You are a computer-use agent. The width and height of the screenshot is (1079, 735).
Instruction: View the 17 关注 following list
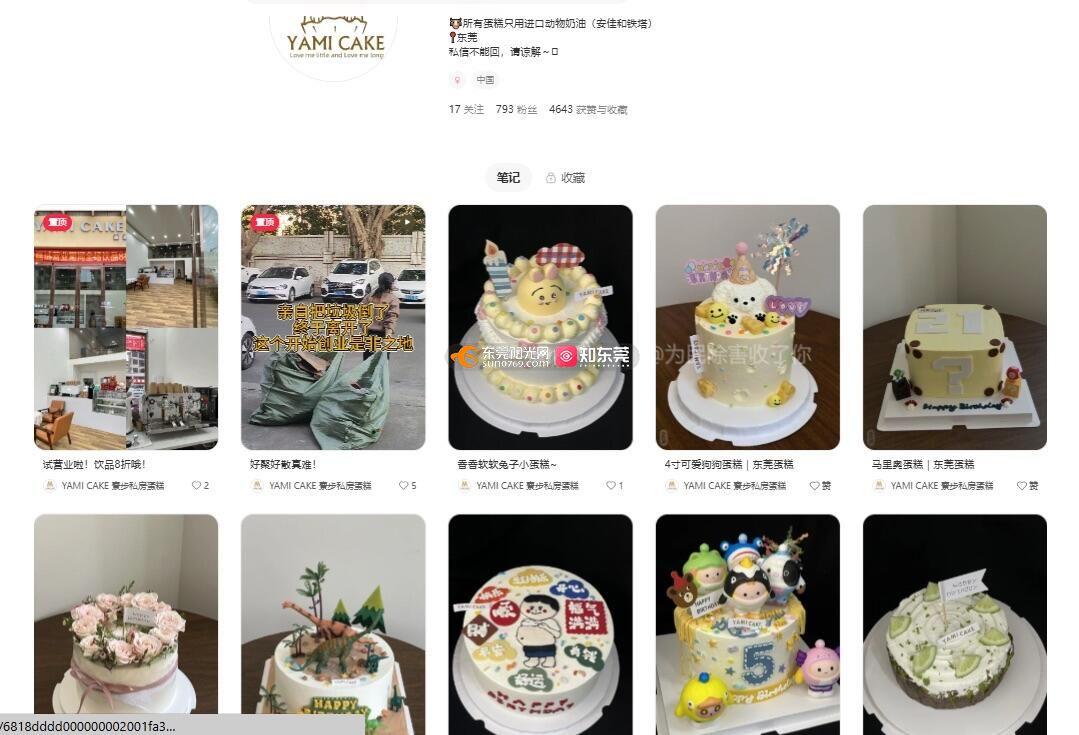click(x=466, y=110)
